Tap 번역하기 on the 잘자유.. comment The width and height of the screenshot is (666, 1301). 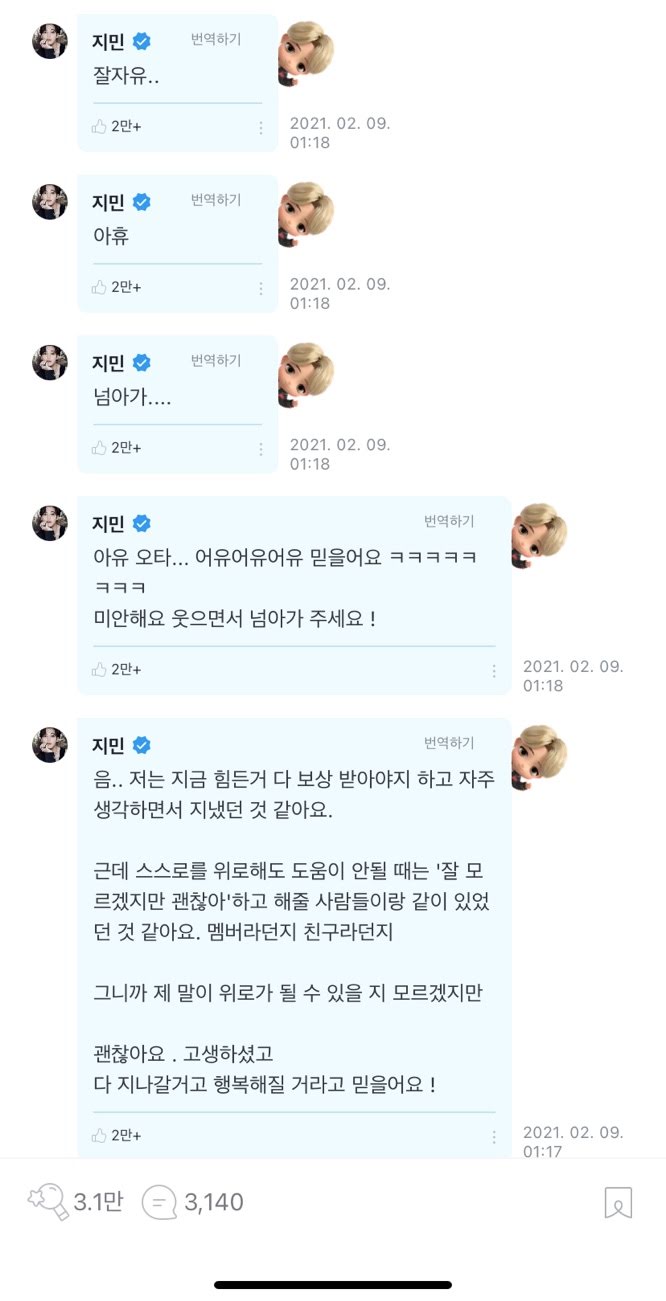pyautogui.click(x=216, y=40)
